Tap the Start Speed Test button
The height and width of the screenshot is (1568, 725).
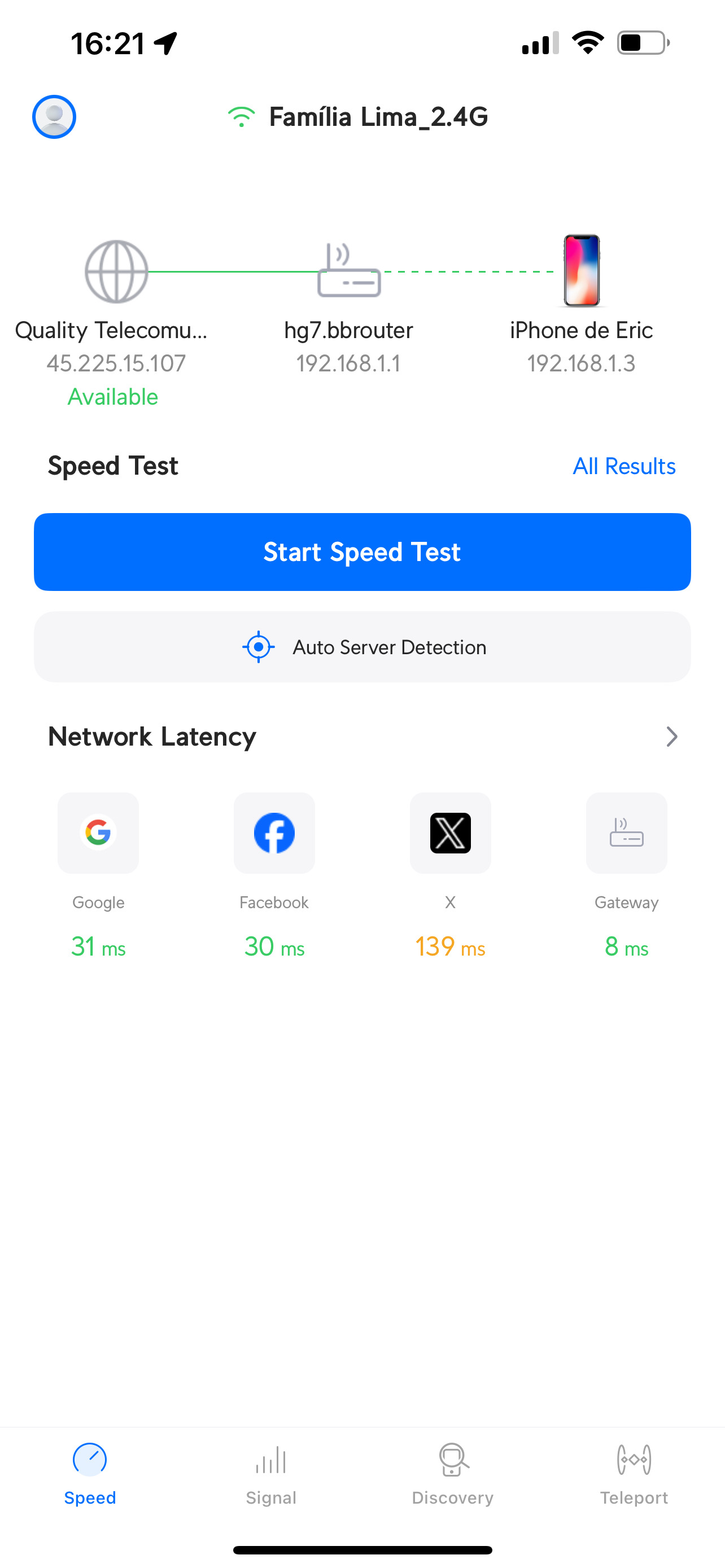point(362,551)
